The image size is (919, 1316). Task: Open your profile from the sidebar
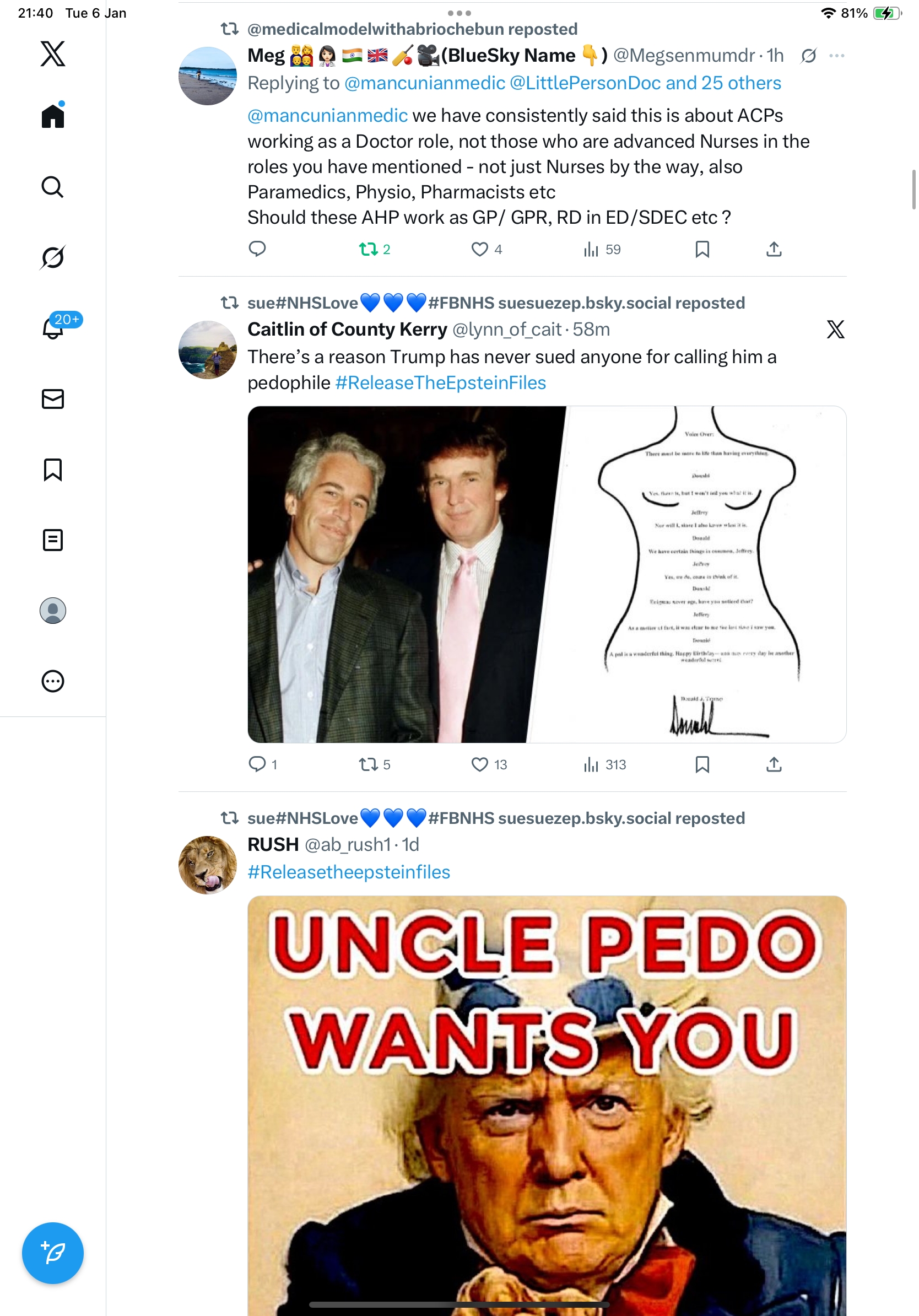click(53, 611)
